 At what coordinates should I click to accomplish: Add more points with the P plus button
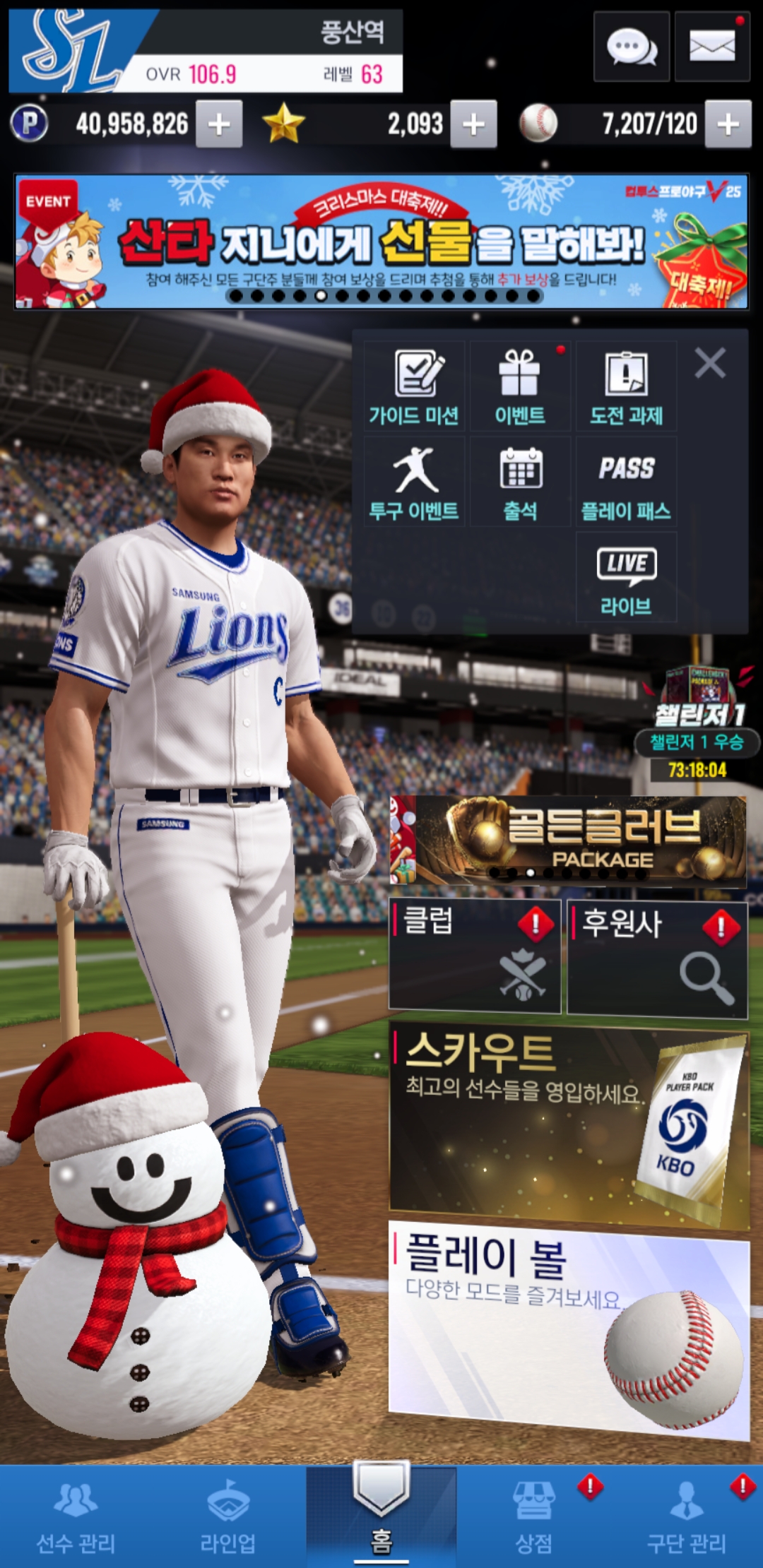point(219,124)
